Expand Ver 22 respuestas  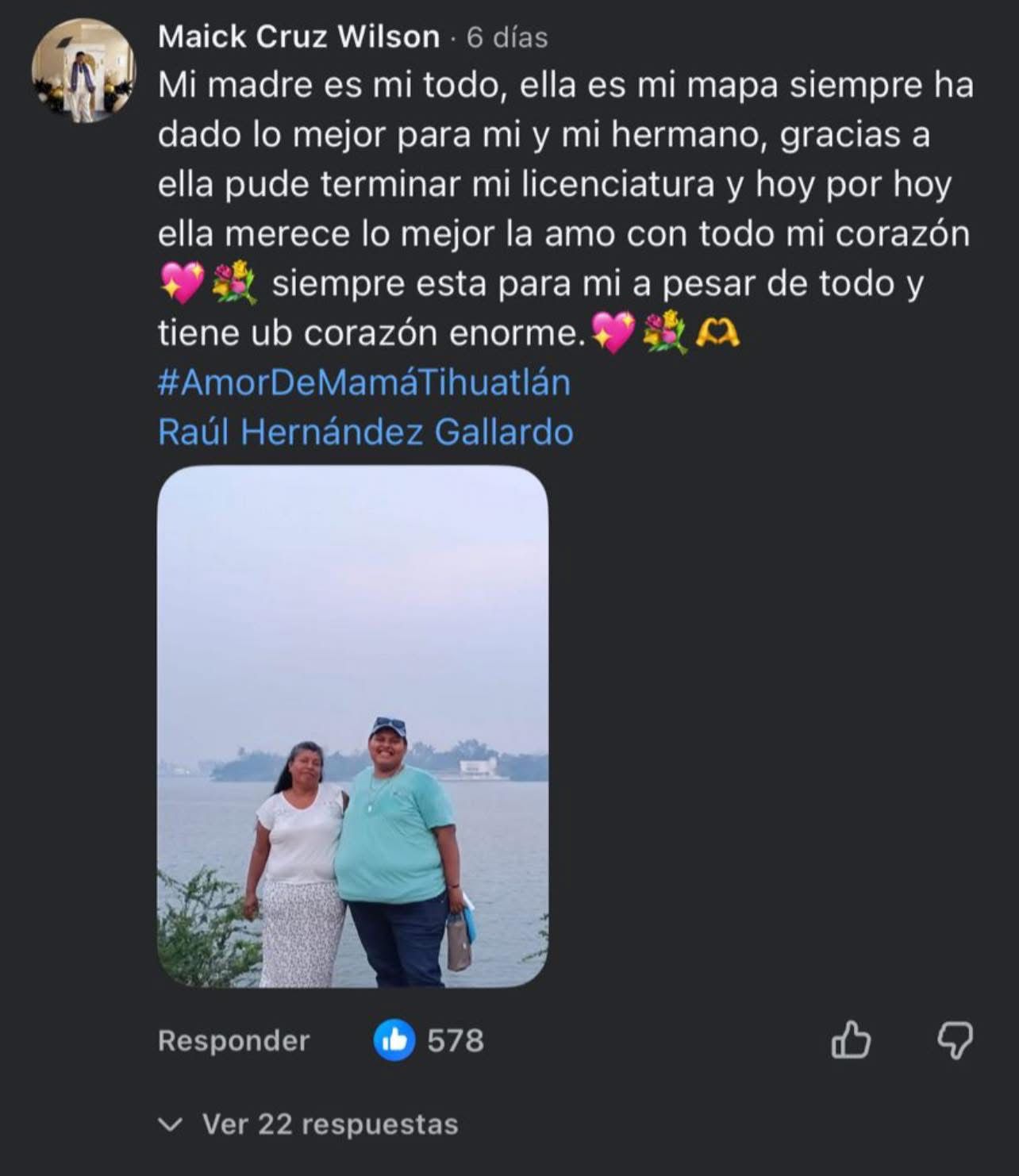(x=309, y=1124)
